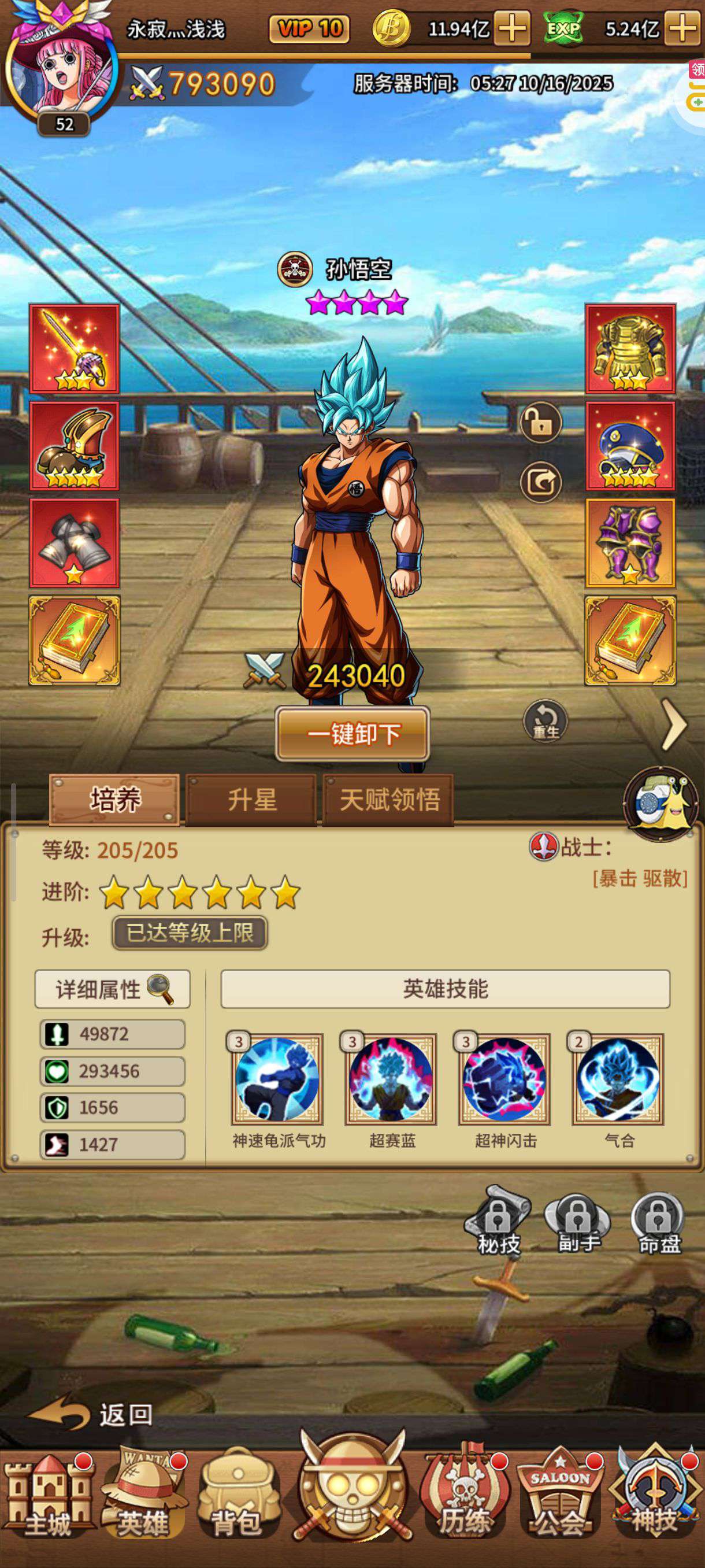705x1568 pixels.
Task: Tap the 重生 rebirth icon
Action: [546, 722]
